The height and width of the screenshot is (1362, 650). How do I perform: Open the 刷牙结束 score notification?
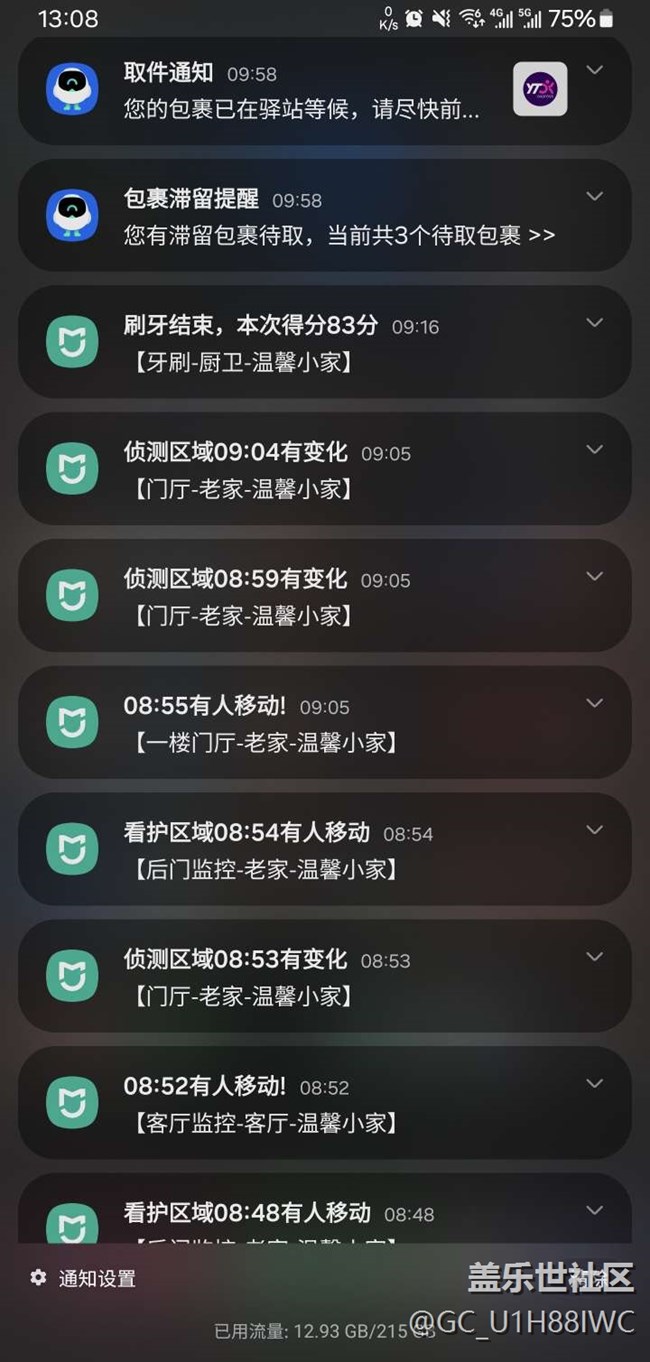(325, 342)
